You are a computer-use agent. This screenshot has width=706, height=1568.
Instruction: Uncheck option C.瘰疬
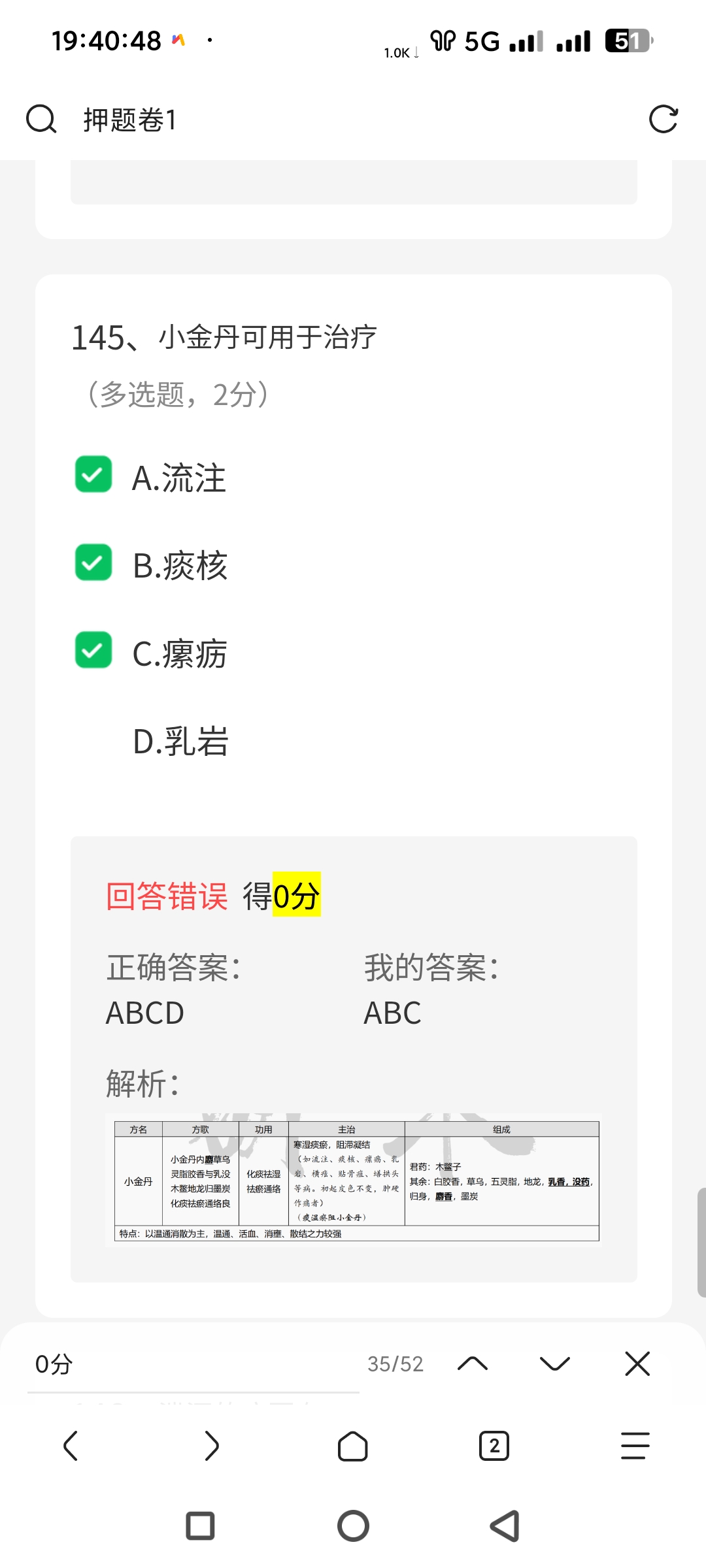click(x=93, y=651)
